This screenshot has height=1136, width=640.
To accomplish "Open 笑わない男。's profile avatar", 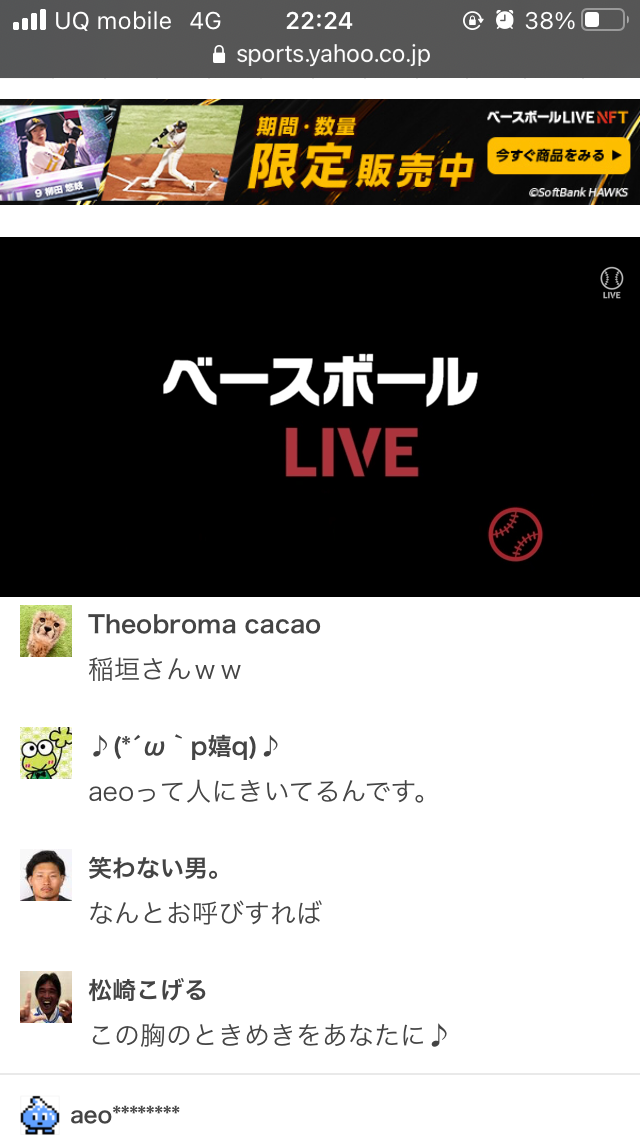I will [46, 875].
